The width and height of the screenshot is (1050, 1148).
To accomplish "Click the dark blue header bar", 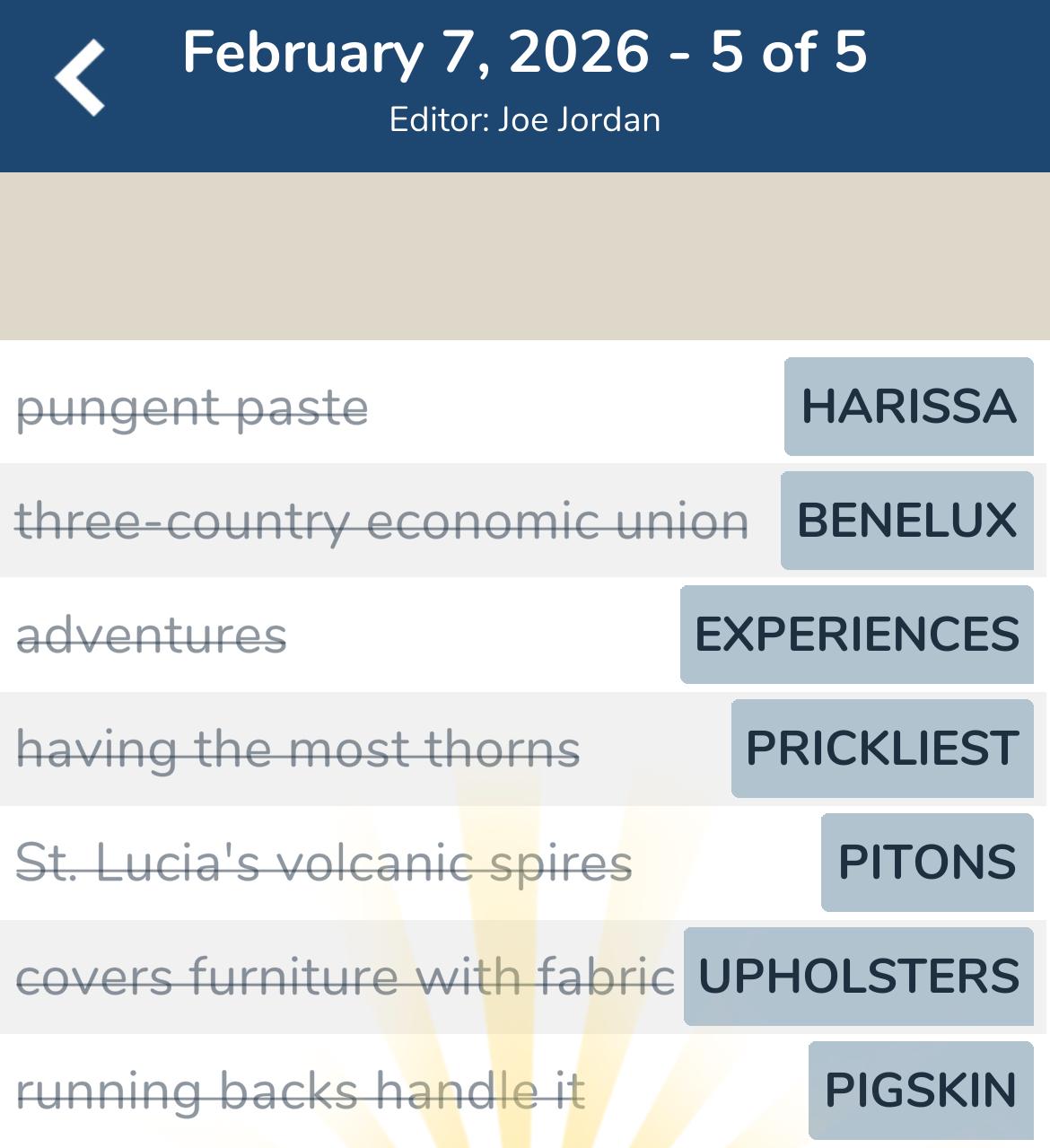I will coord(525,85).
